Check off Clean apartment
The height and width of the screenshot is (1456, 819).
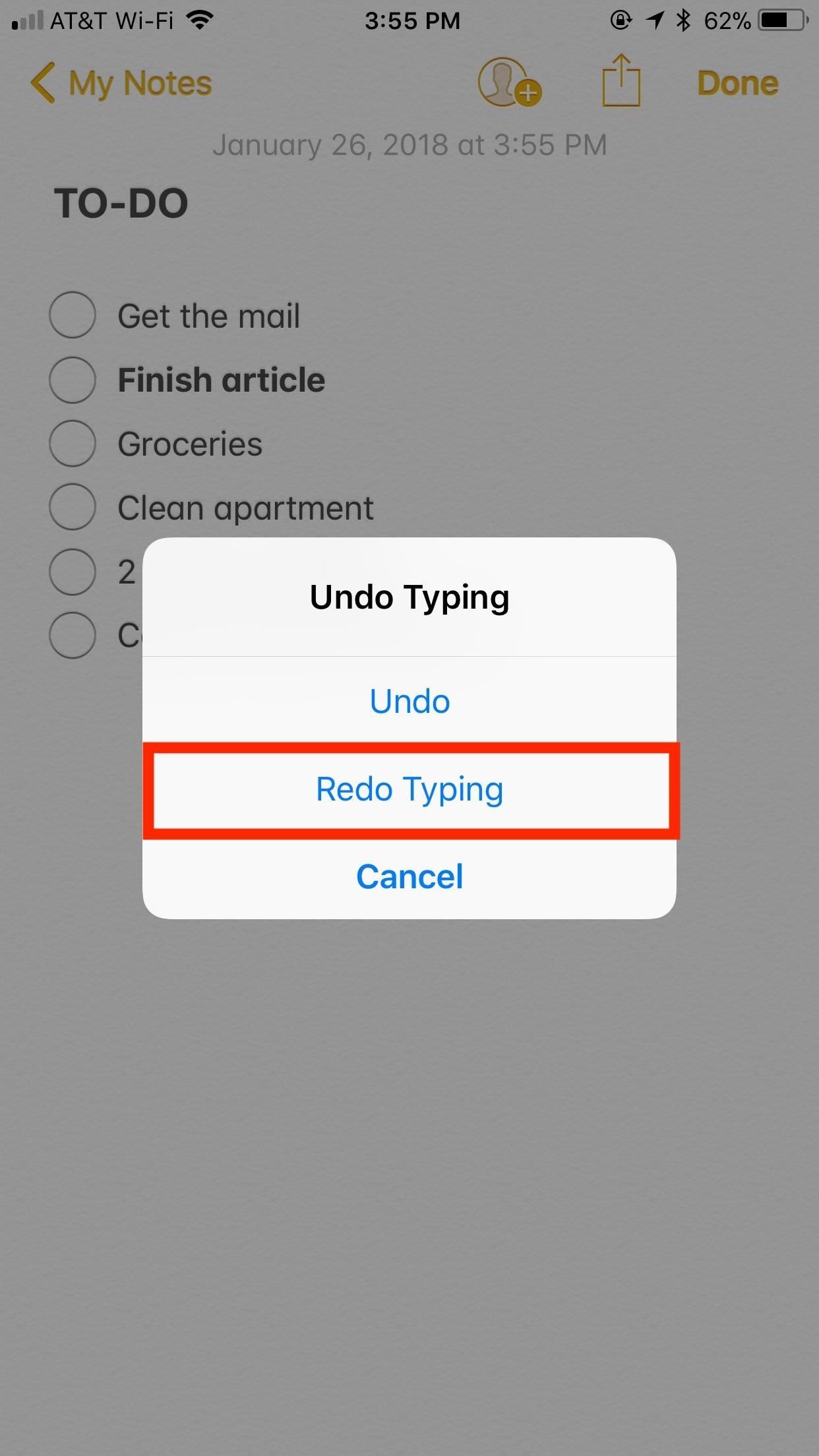coord(73,507)
